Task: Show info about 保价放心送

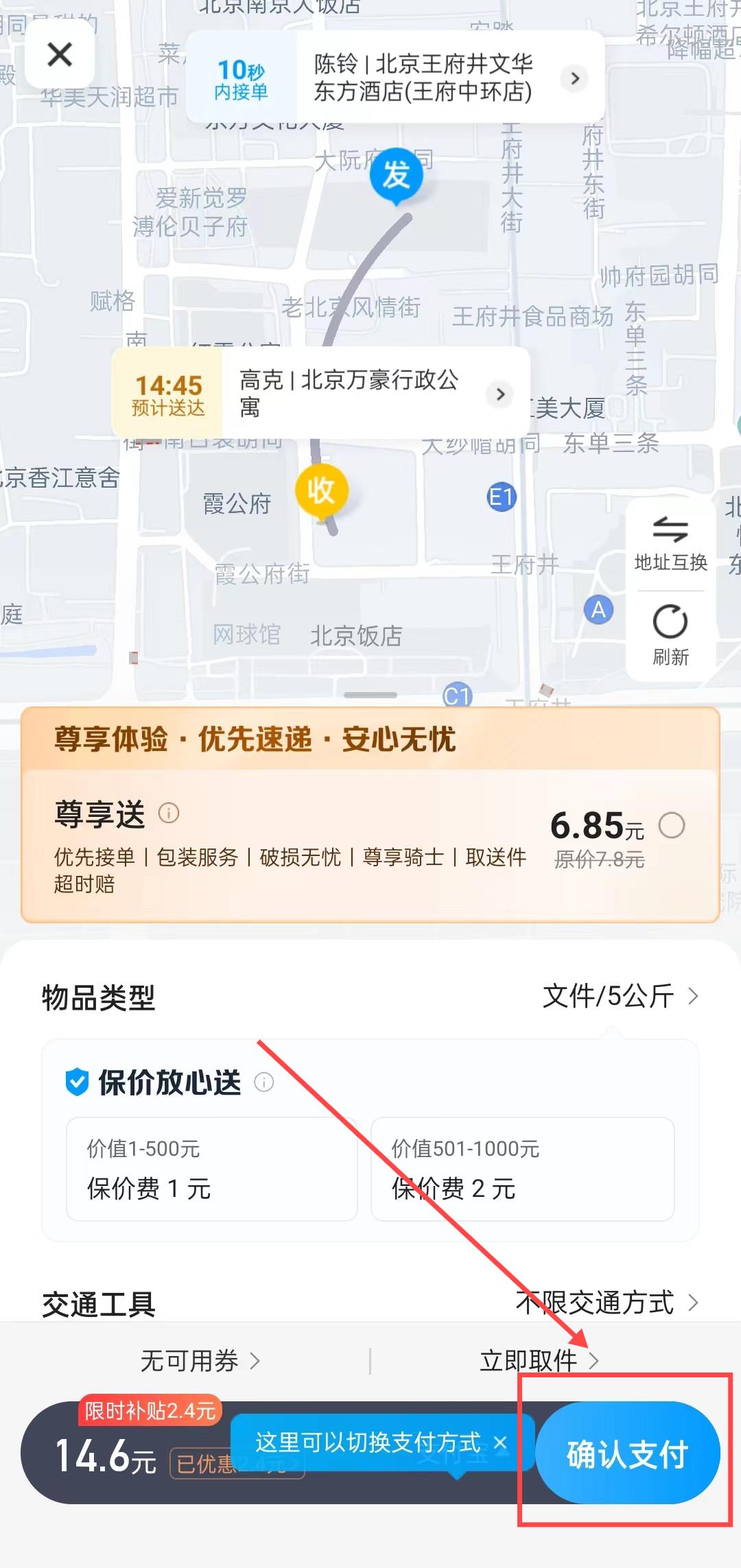Action: pos(264,1082)
